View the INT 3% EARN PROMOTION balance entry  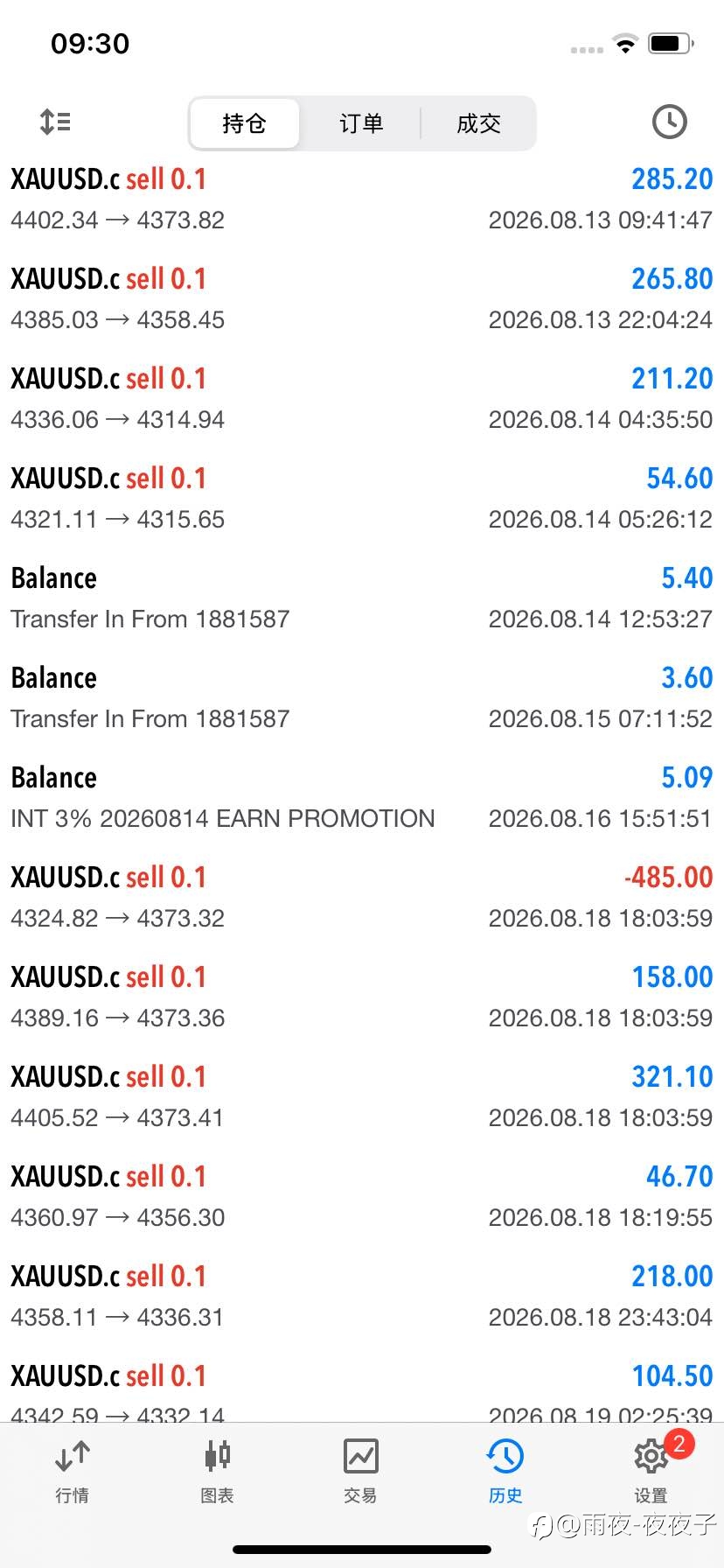pyautogui.click(x=362, y=797)
